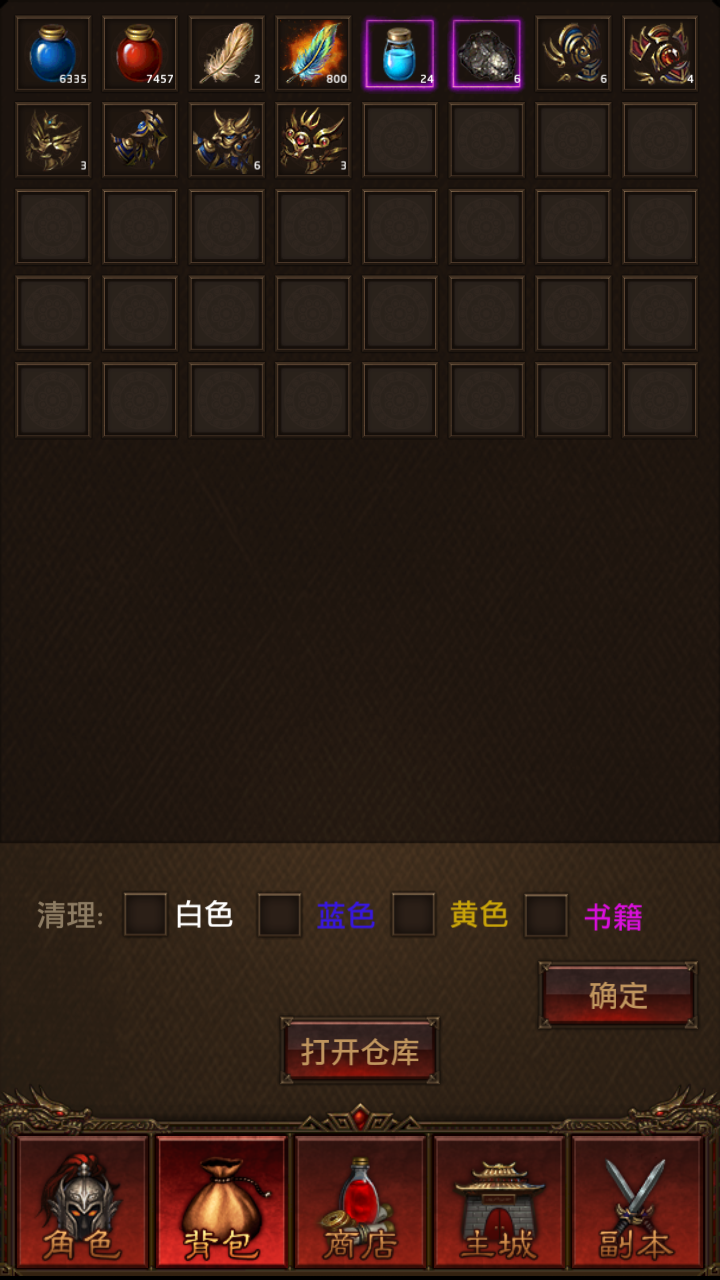The height and width of the screenshot is (1280, 720).
Task: Open the light blue bottle item
Action: tap(400, 53)
